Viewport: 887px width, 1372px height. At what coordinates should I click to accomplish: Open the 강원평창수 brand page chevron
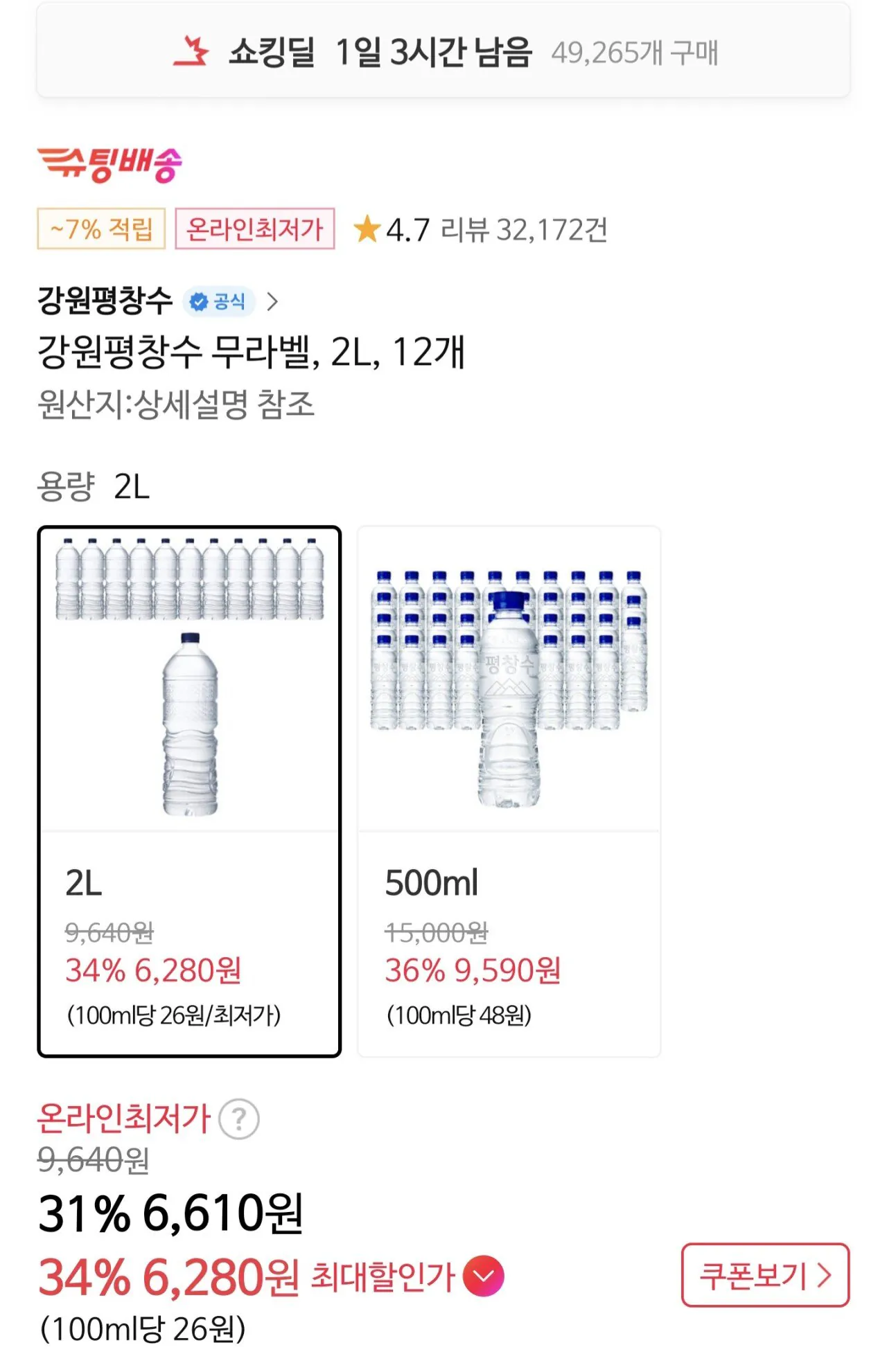pyautogui.click(x=274, y=299)
